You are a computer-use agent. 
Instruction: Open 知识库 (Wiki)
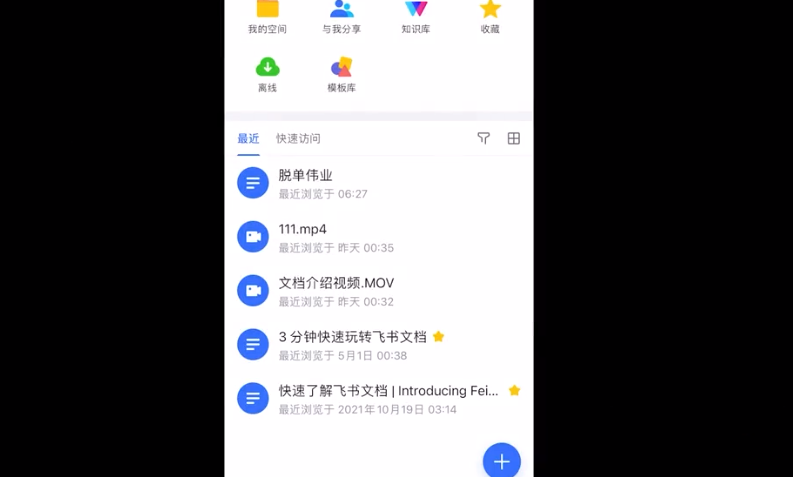(x=416, y=15)
